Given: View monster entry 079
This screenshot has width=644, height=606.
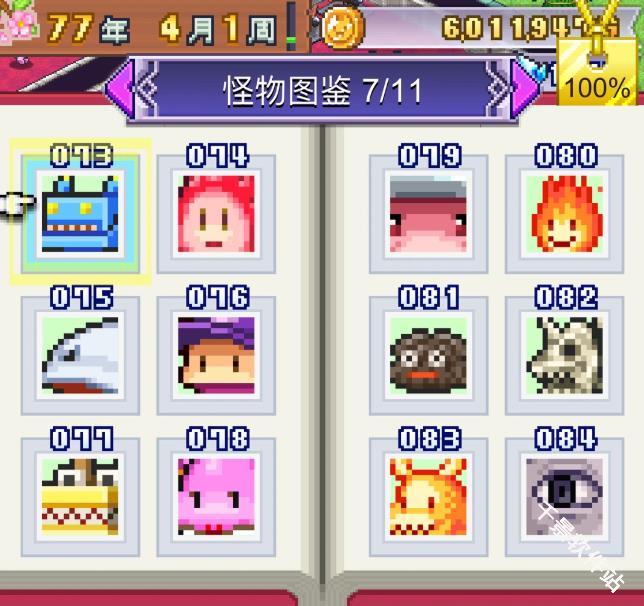Looking at the screenshot, I should (x=429, y=214).
